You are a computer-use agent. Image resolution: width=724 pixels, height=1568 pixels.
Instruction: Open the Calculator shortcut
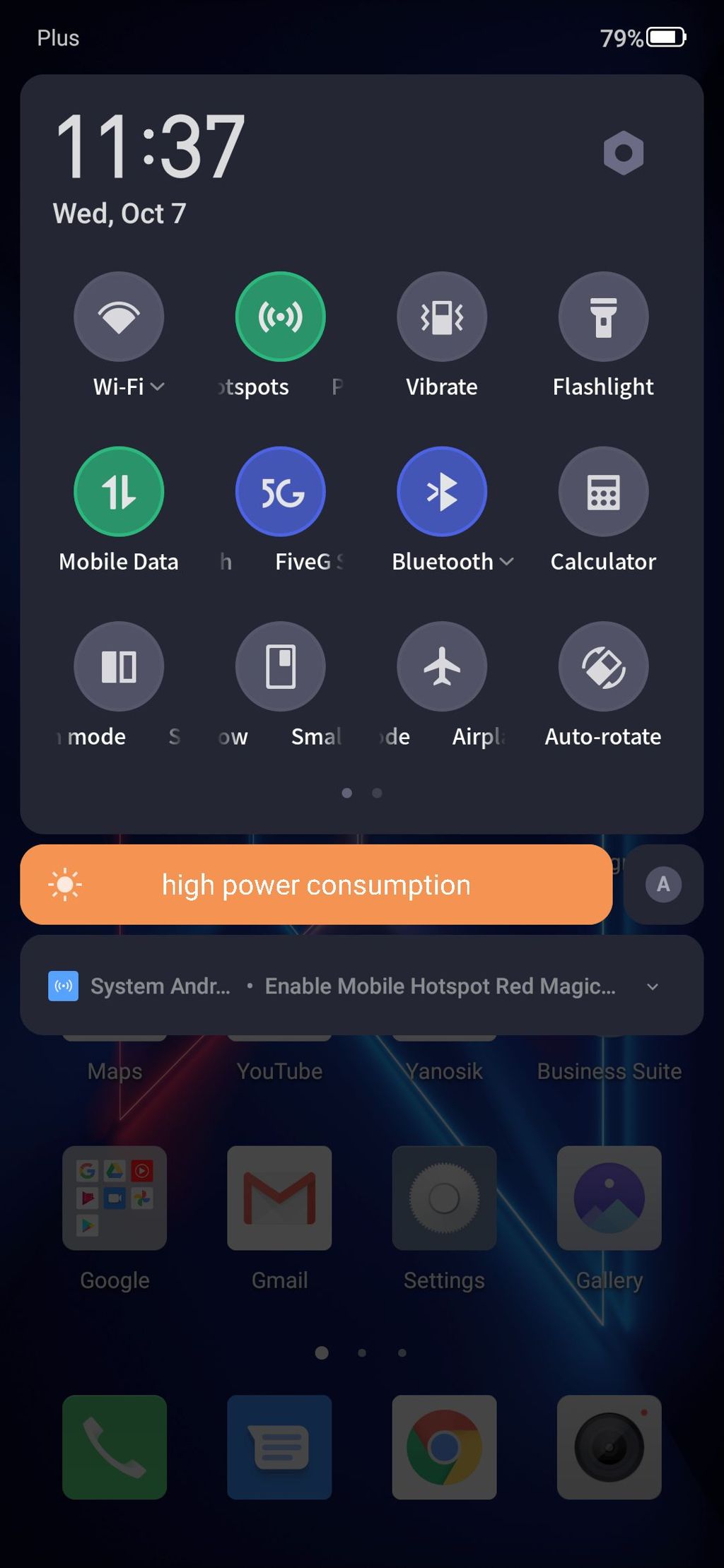click(603, 492)
